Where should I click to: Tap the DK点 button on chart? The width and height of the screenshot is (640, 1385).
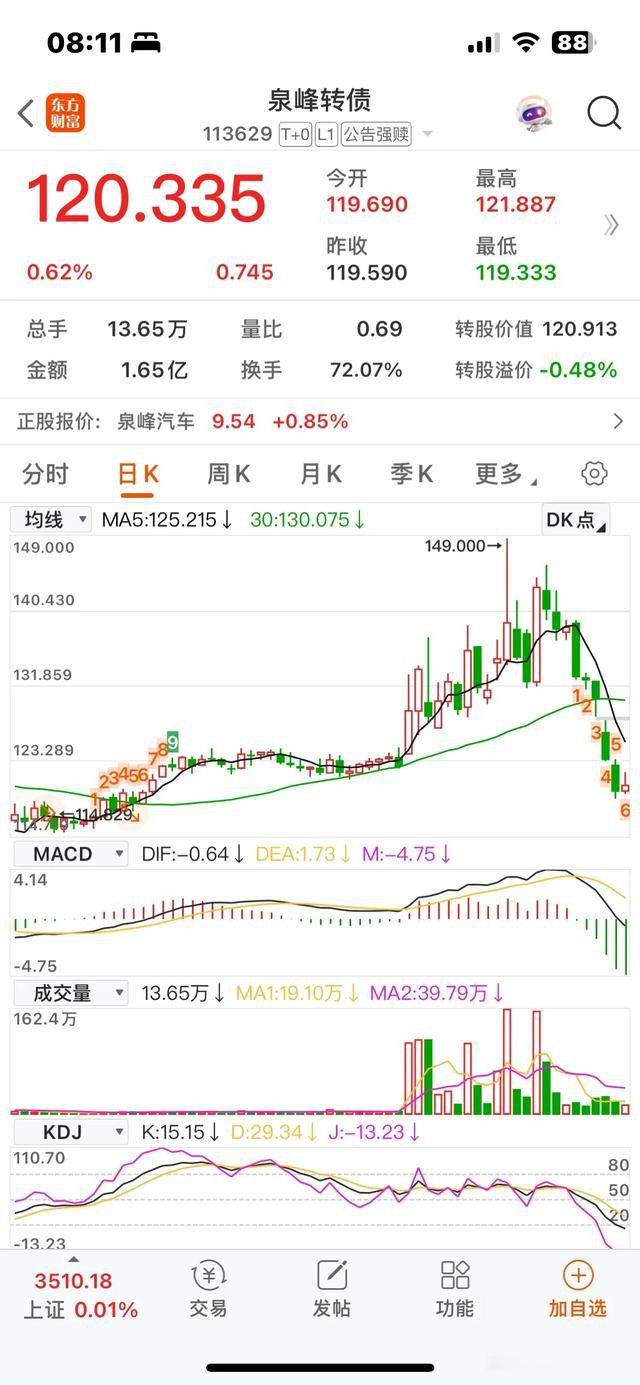[575, 520]
